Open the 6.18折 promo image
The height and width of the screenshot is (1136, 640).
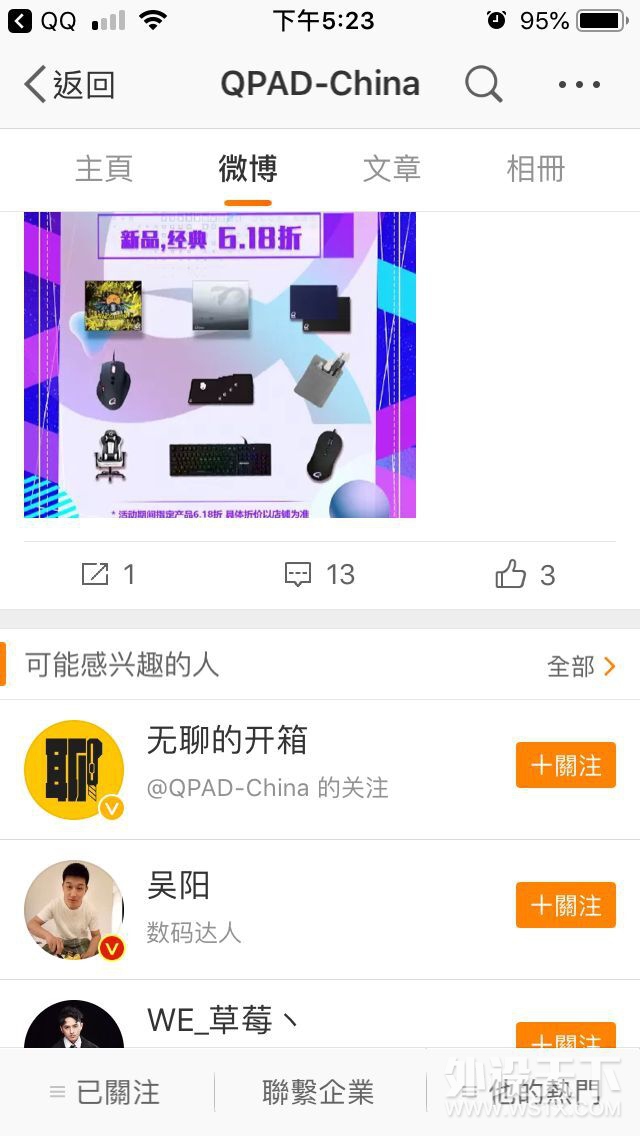[220, 365]
